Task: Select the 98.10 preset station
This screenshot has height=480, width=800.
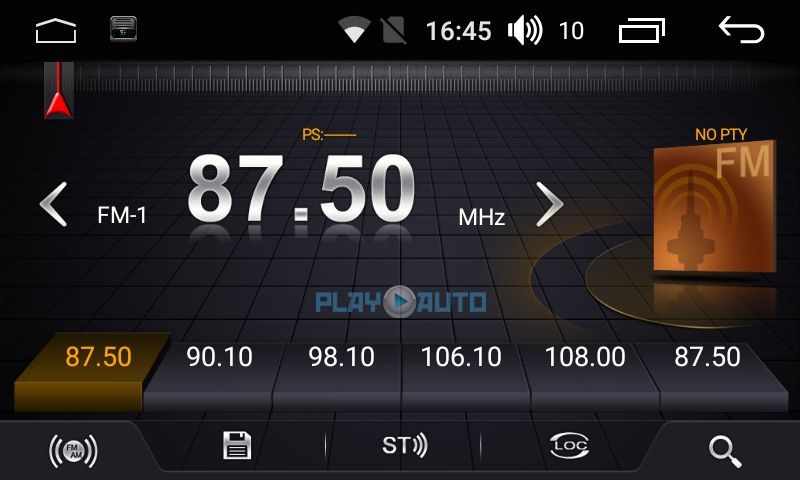Action: [341, 358]
